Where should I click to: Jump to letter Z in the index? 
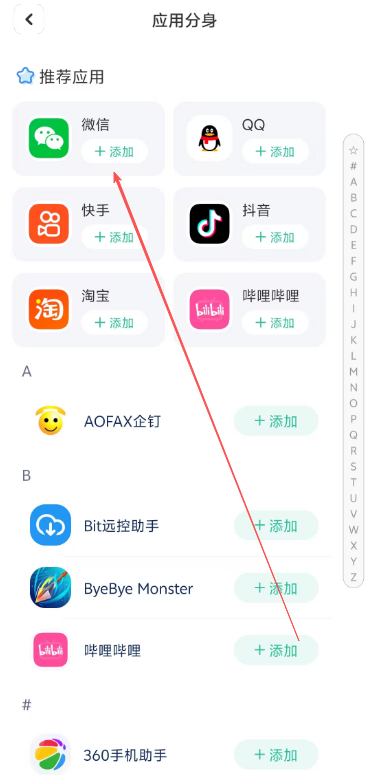click(354, 578)
